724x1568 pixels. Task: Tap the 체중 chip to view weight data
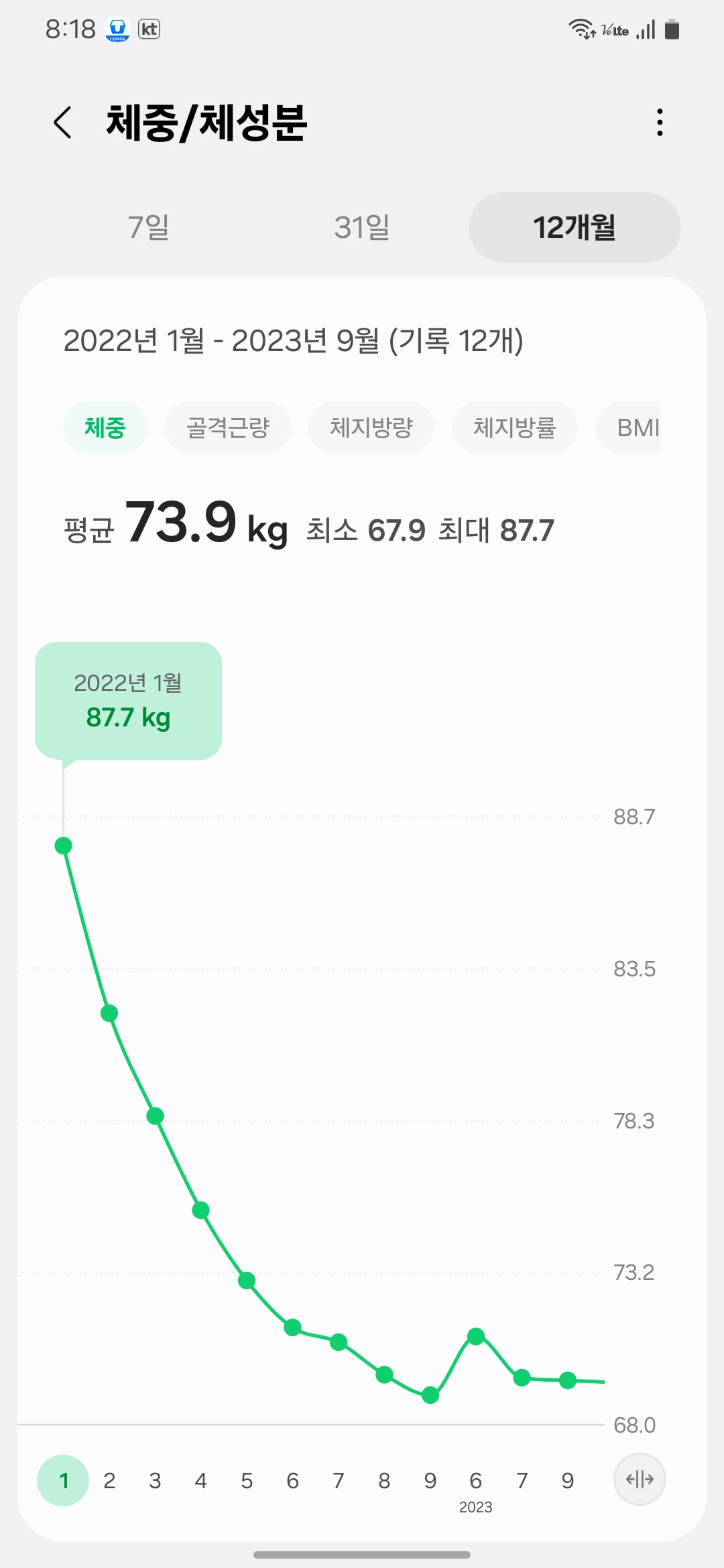[x=105, y=427]
